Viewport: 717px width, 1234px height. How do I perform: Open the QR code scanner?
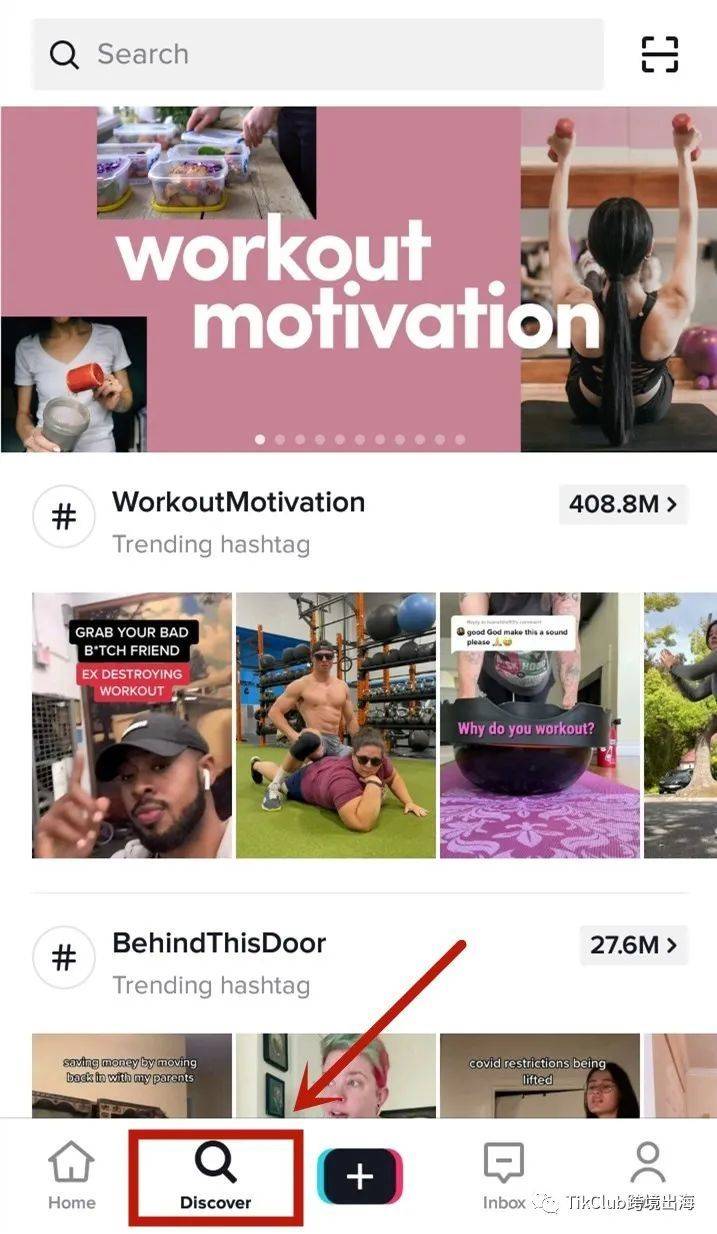tap(660, 54)
